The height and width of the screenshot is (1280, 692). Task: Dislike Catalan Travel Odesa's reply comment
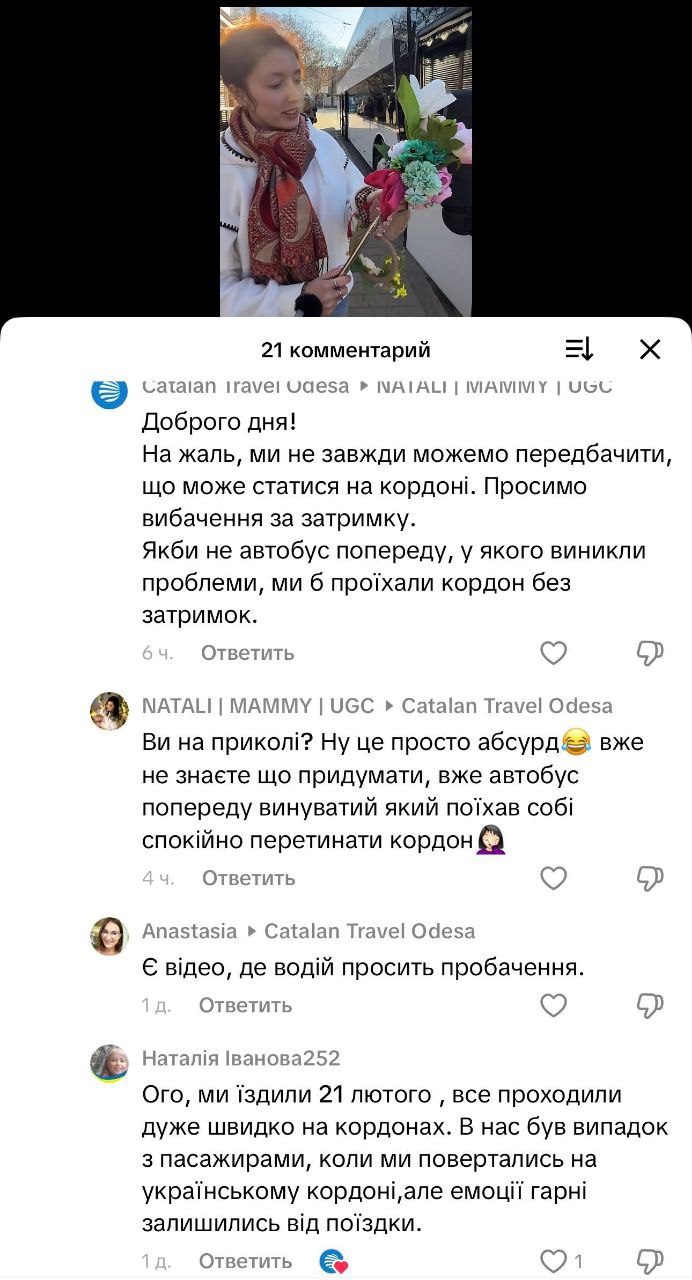point(650,653)
